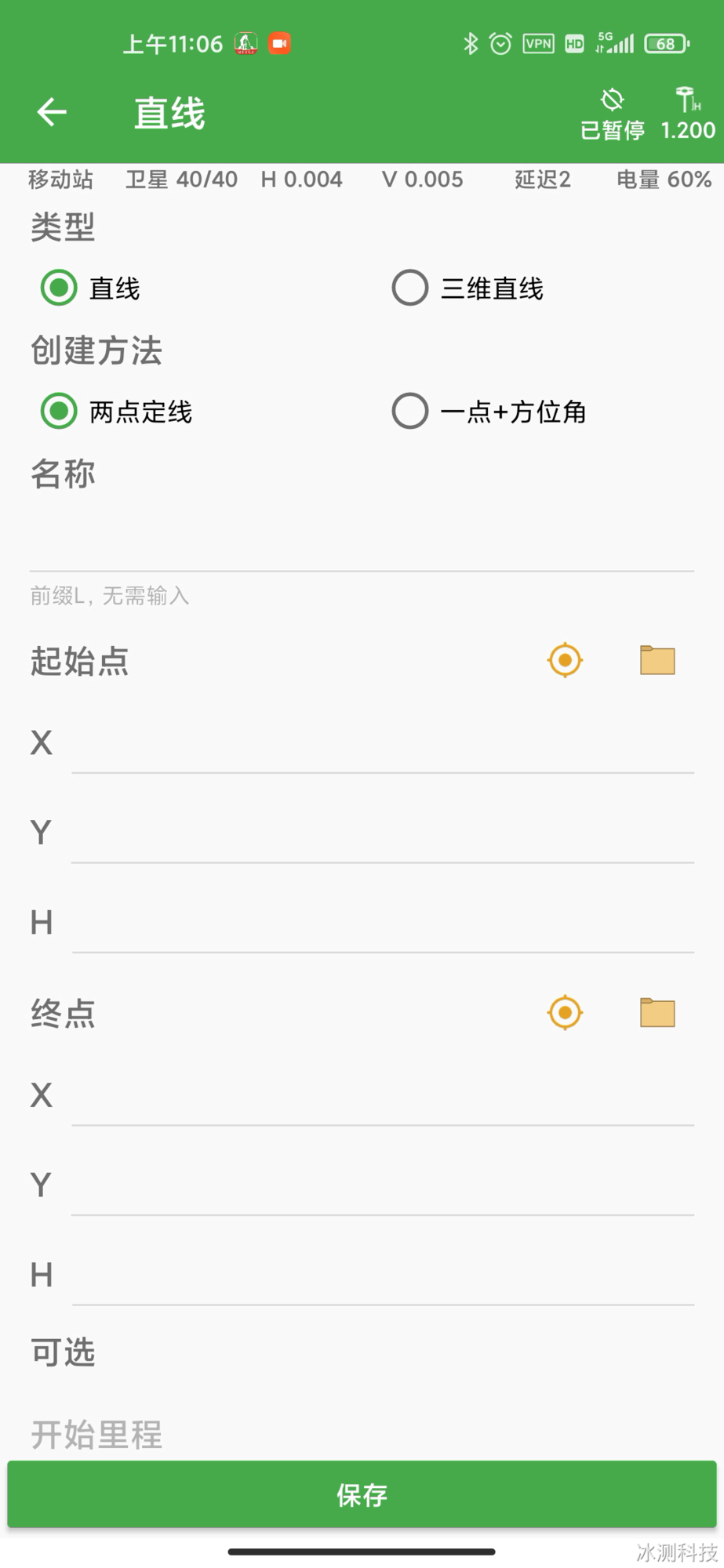Image resolution: width=724 pixels, height=1568 pixels.
Task: Open point library folder for 终点
Action: tap(657, 1013)
